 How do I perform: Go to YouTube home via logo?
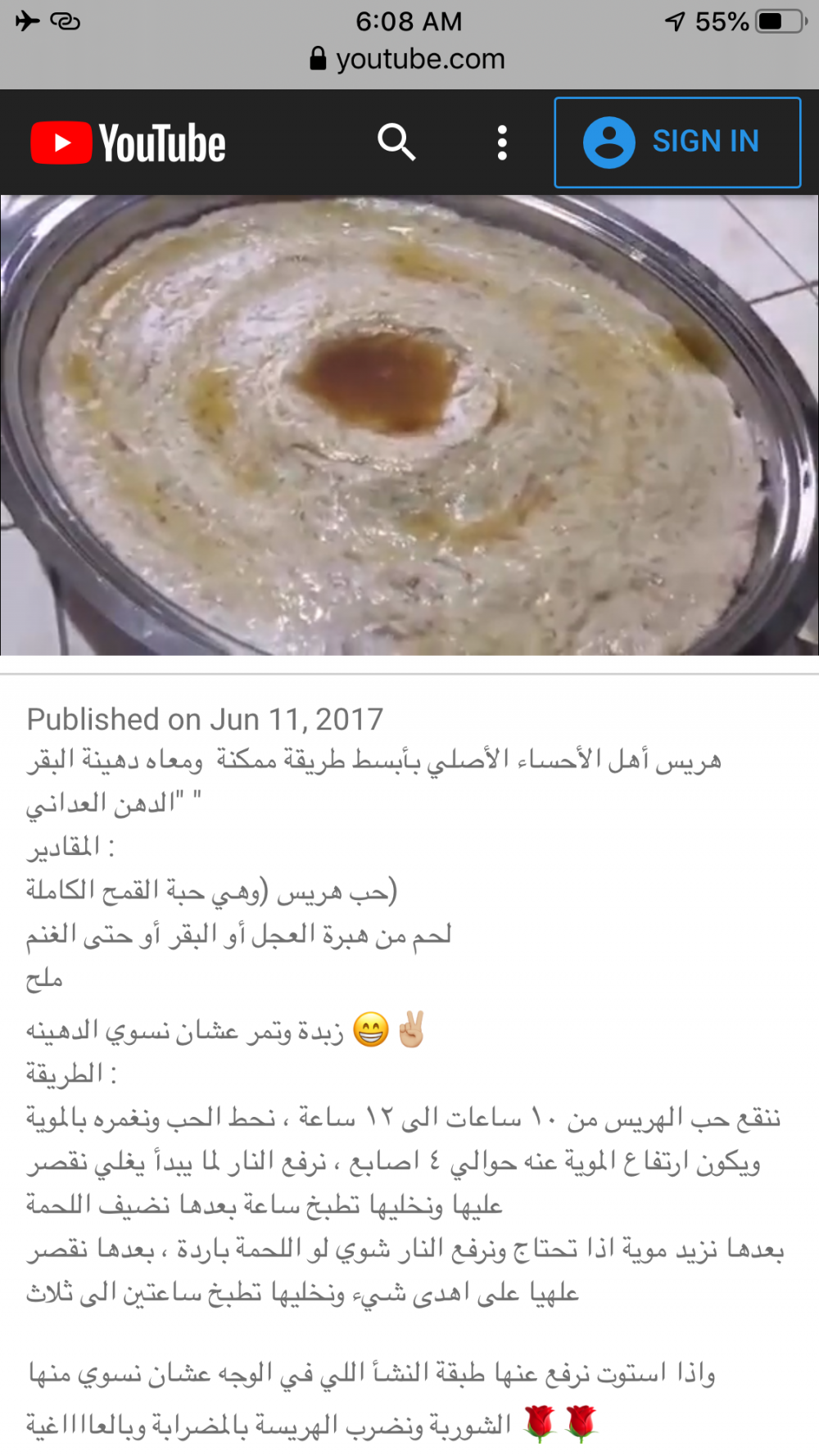point(129,142)
